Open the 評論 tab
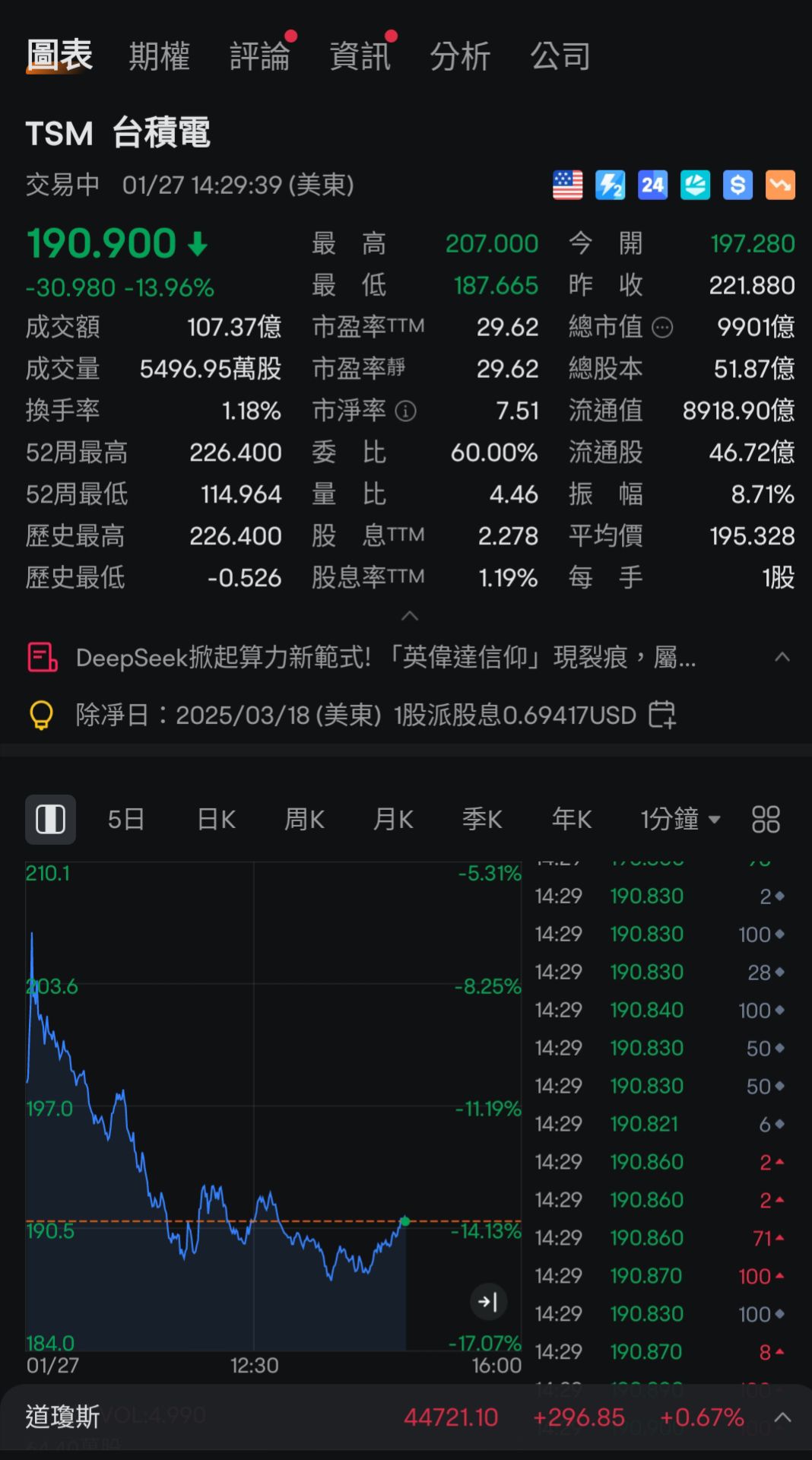812x1460 pixels. click(259, 56)
